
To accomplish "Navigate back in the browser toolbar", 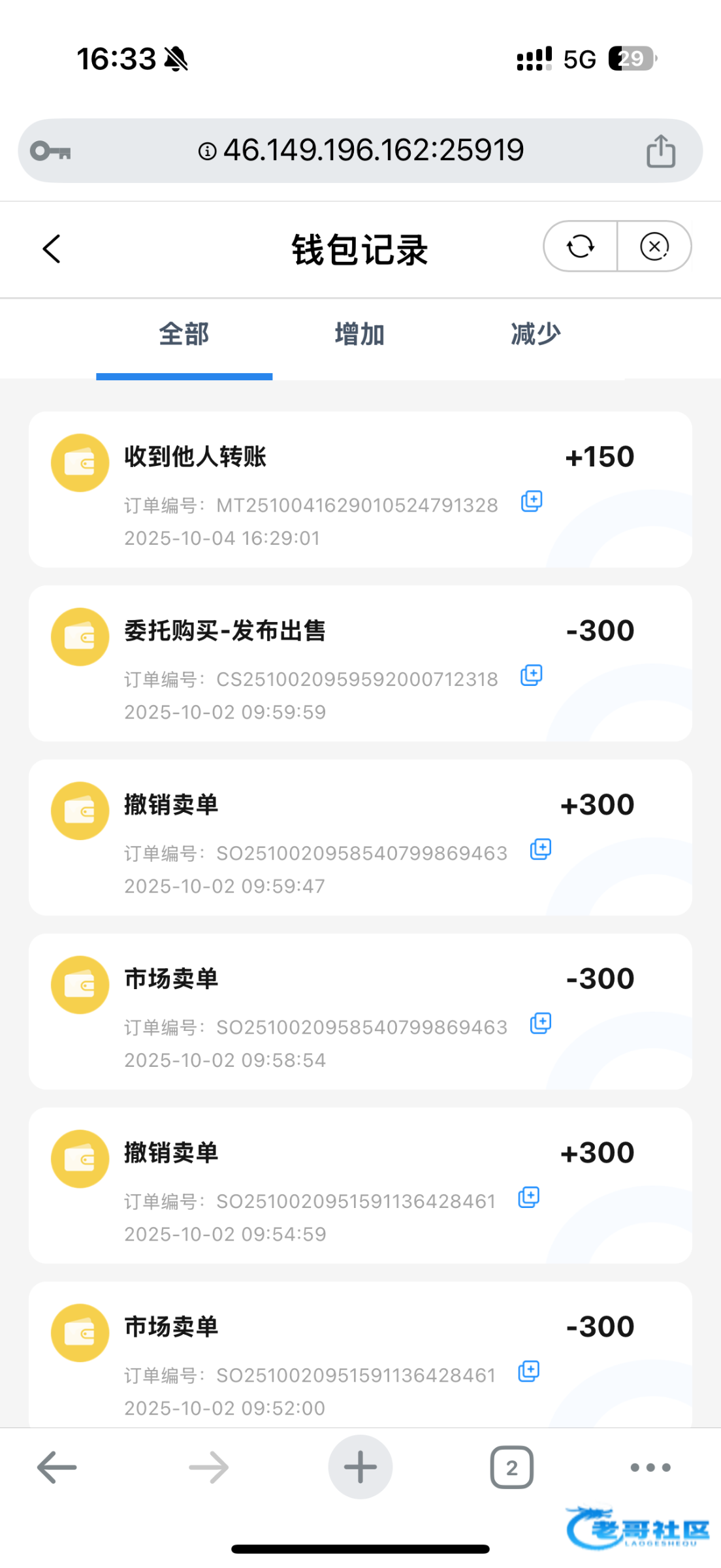I will [x=57, y=1467].
